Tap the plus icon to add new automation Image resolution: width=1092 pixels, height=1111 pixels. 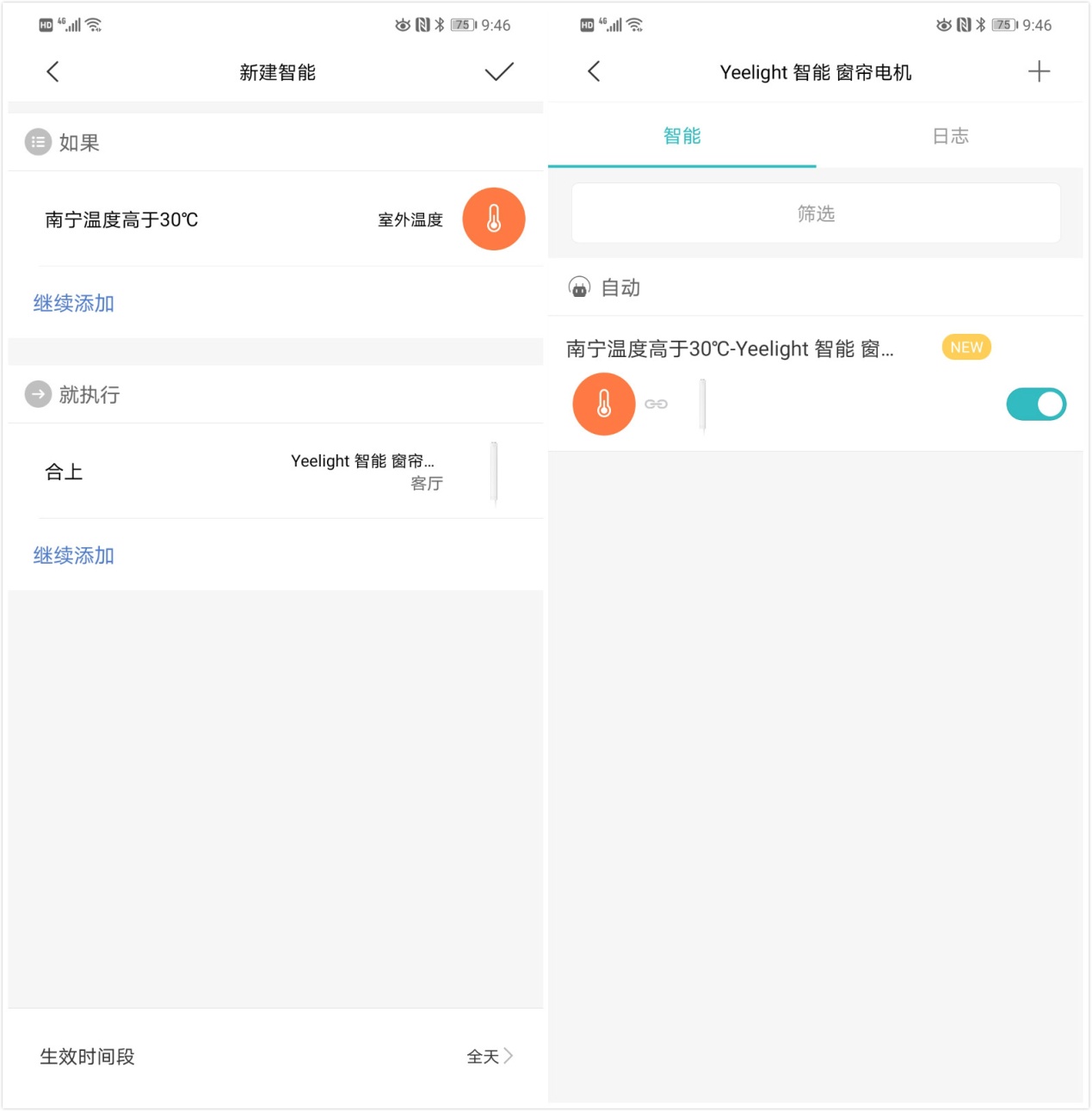(1039, 71)
